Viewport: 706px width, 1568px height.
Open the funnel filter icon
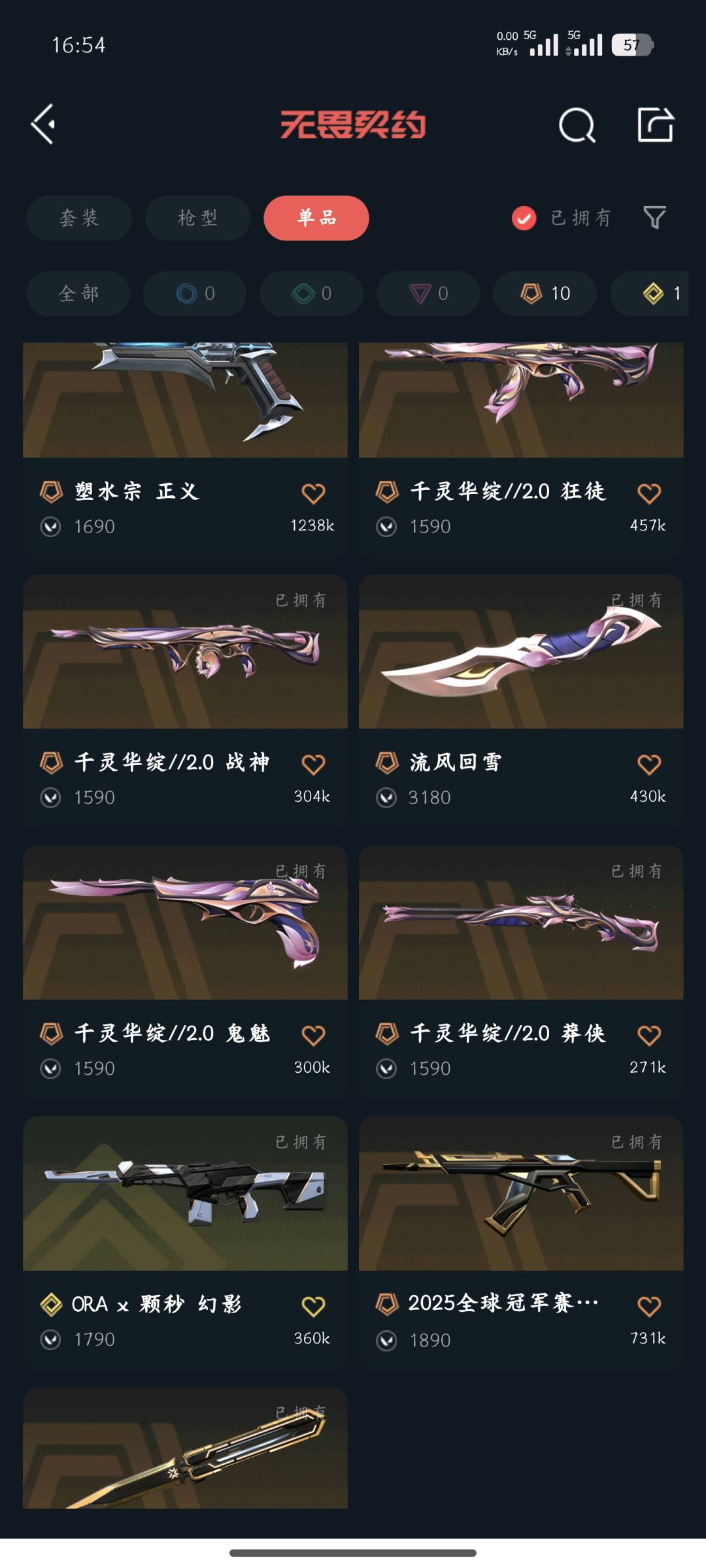tap(654, 218)
